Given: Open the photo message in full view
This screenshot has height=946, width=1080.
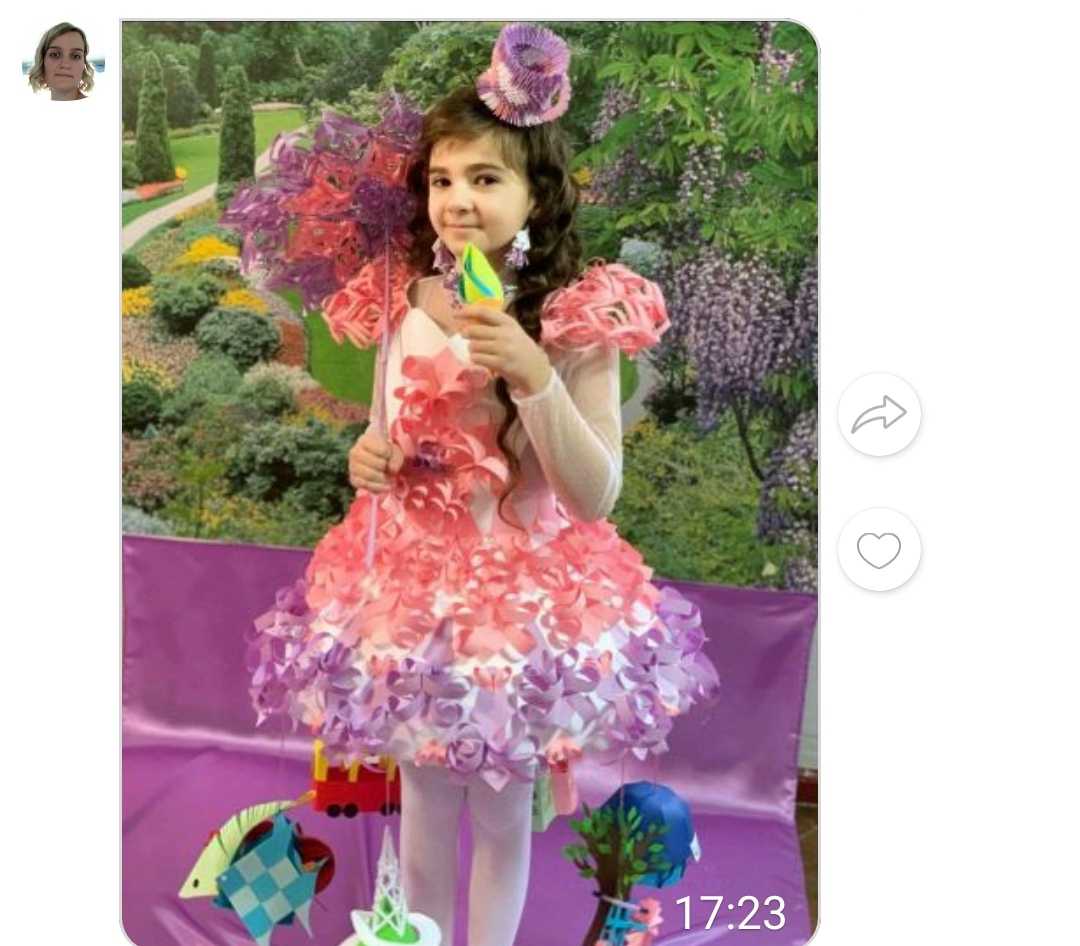Looking at the screenshot, I should click(x=469, y=482).
